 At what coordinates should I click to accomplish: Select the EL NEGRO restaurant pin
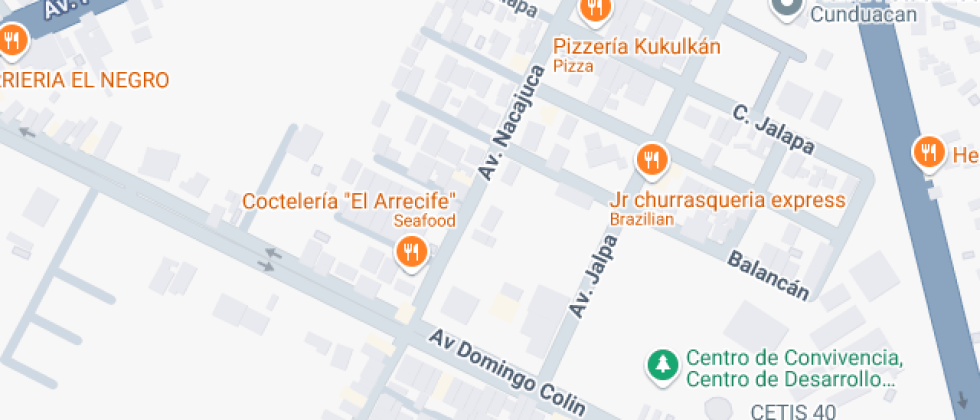pyautogui.click(x=12, y=41)
